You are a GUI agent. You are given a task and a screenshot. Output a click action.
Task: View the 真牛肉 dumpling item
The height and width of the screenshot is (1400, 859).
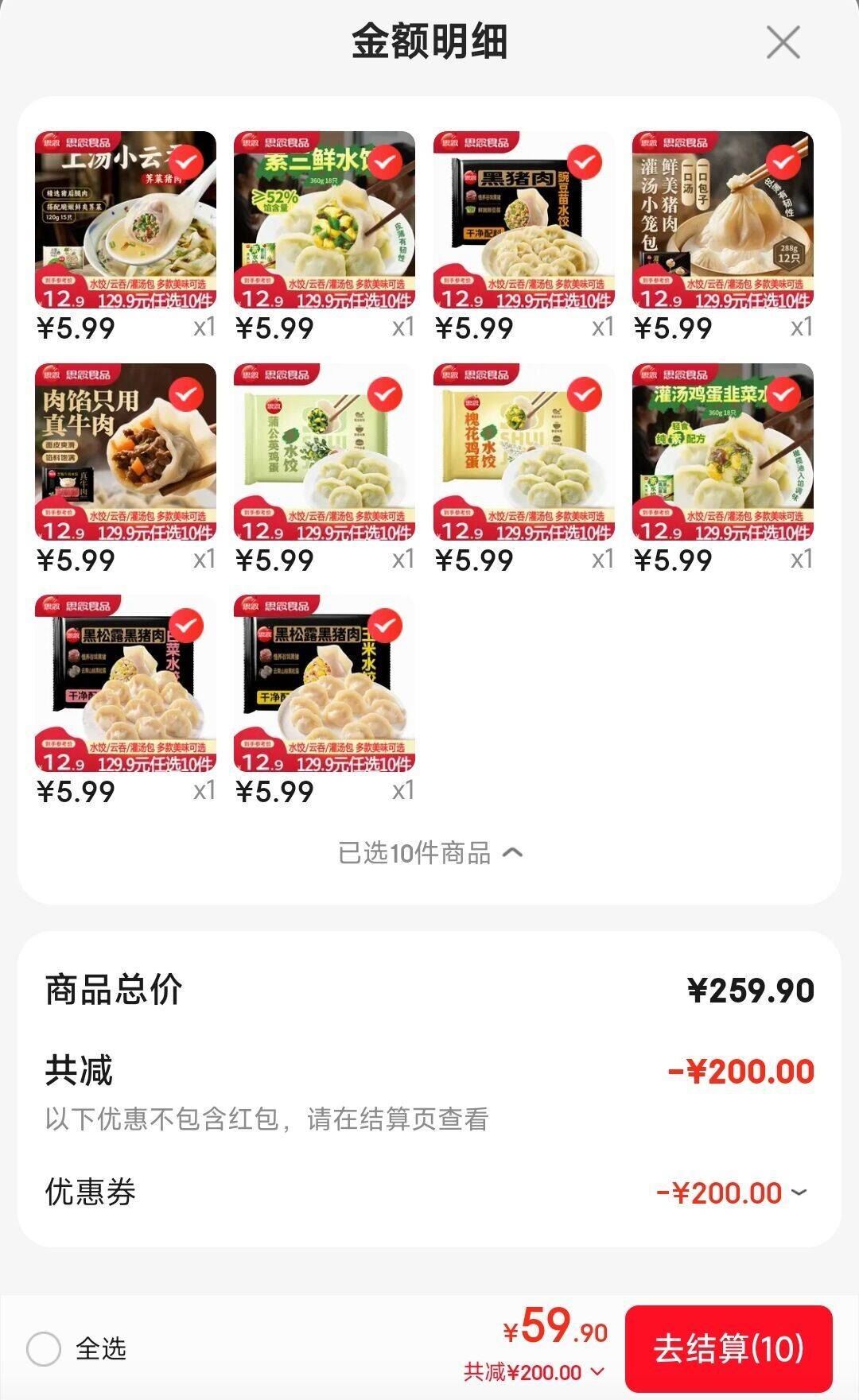click(x=126, y=452)
